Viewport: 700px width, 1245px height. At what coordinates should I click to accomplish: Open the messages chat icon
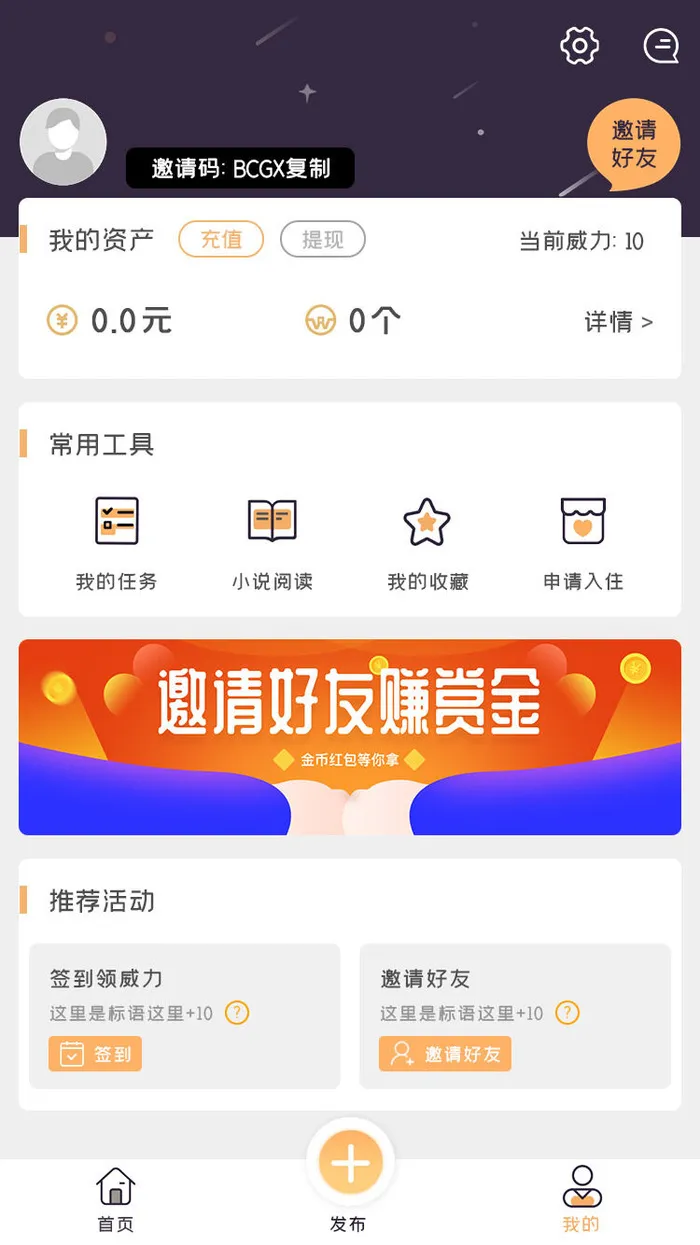coord(660,46)
